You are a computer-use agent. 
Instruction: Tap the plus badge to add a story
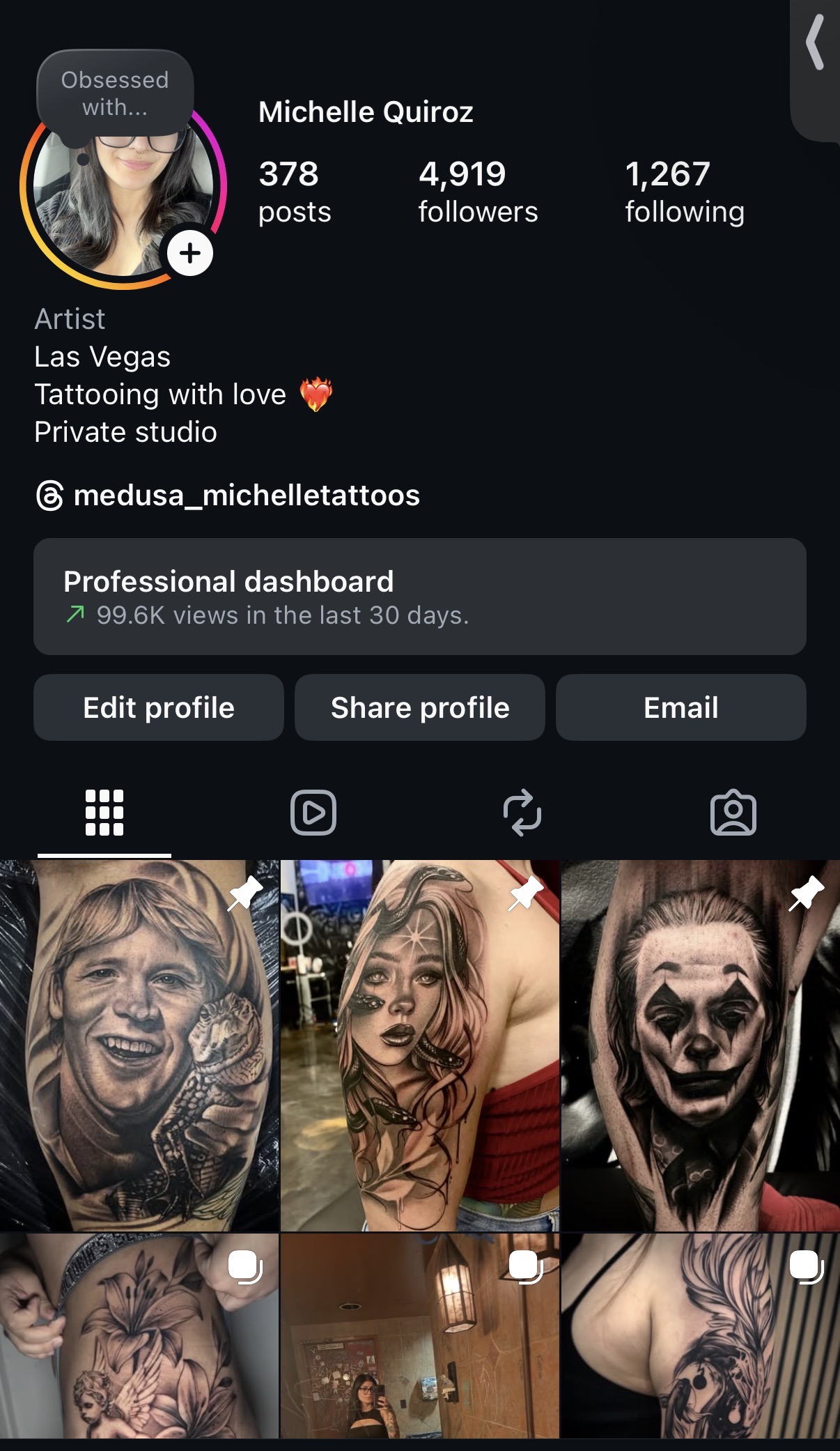point(190,253)
